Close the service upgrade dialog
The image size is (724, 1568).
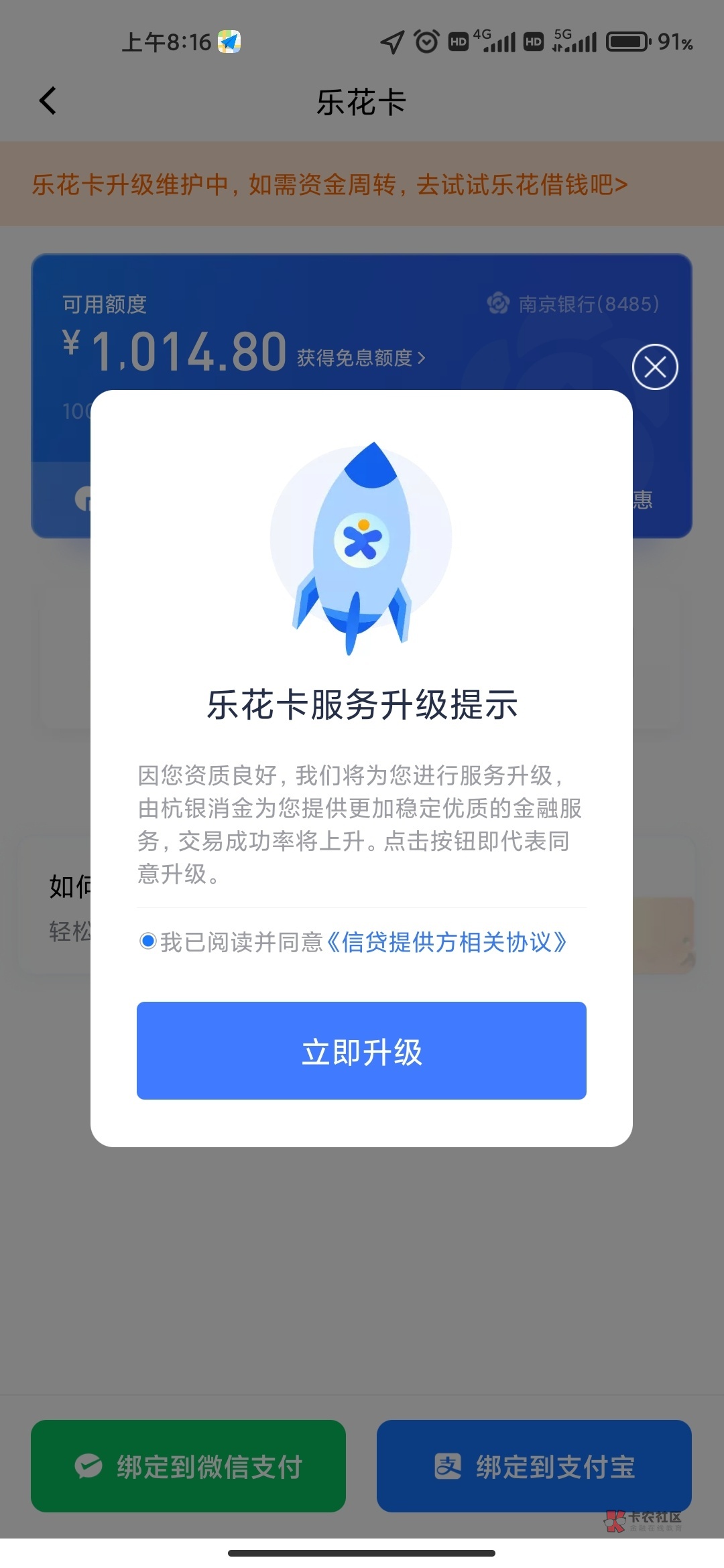655,367
